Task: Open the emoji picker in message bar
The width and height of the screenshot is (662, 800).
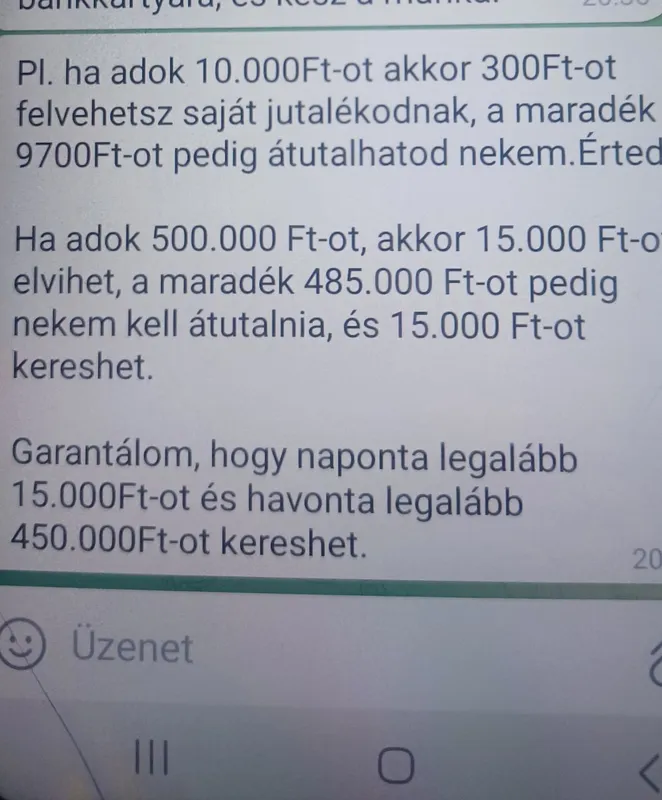Action: pyautogui.click(x=22, y=646)
